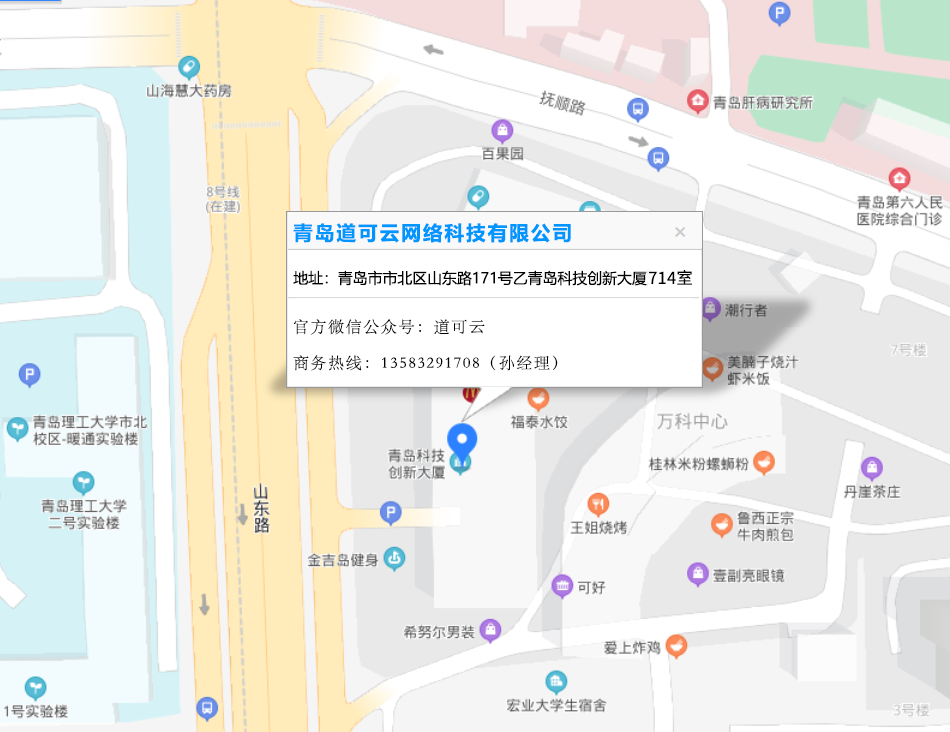Select the 青岛肝病研究所 marker
The height and width of the screenshot is (732, 950).
[x=697, y=101]
